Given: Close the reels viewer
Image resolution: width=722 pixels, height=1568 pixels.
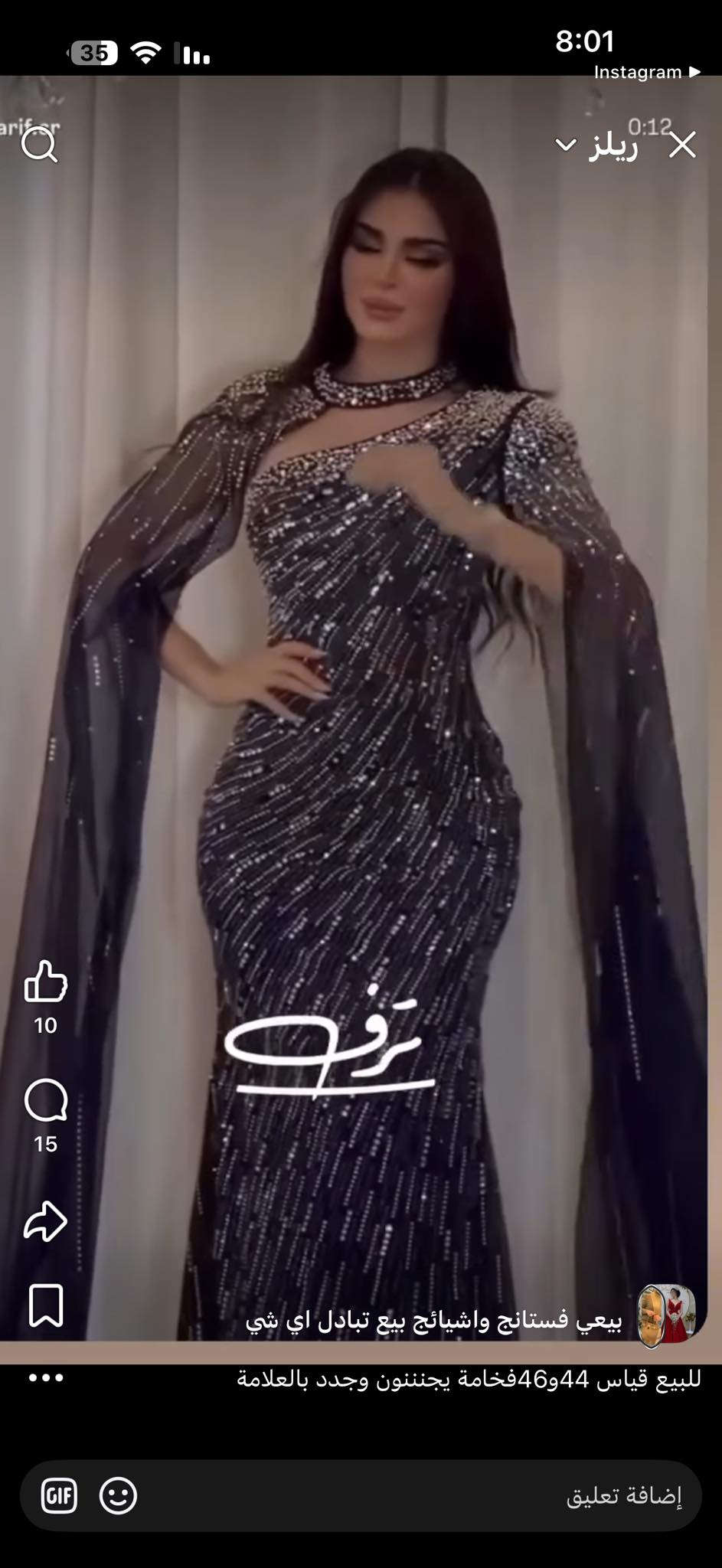Looking at the screenshot, I should (681, 145).
